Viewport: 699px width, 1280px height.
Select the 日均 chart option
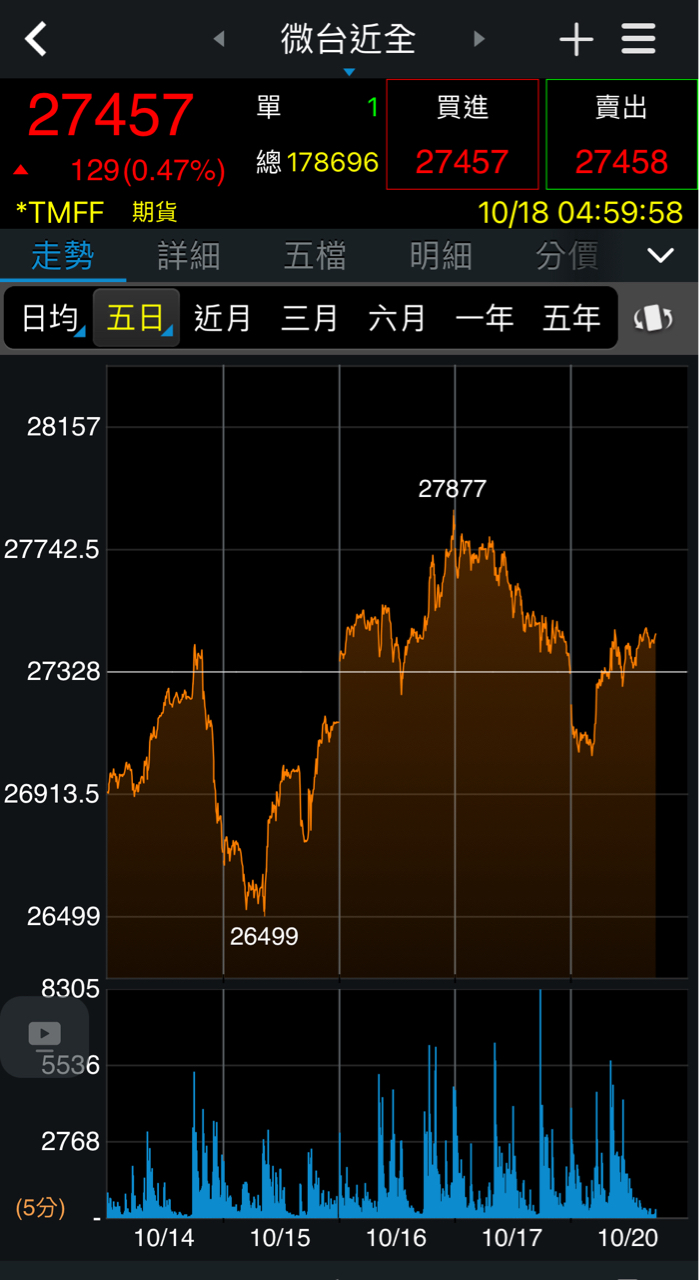point(50,318)
